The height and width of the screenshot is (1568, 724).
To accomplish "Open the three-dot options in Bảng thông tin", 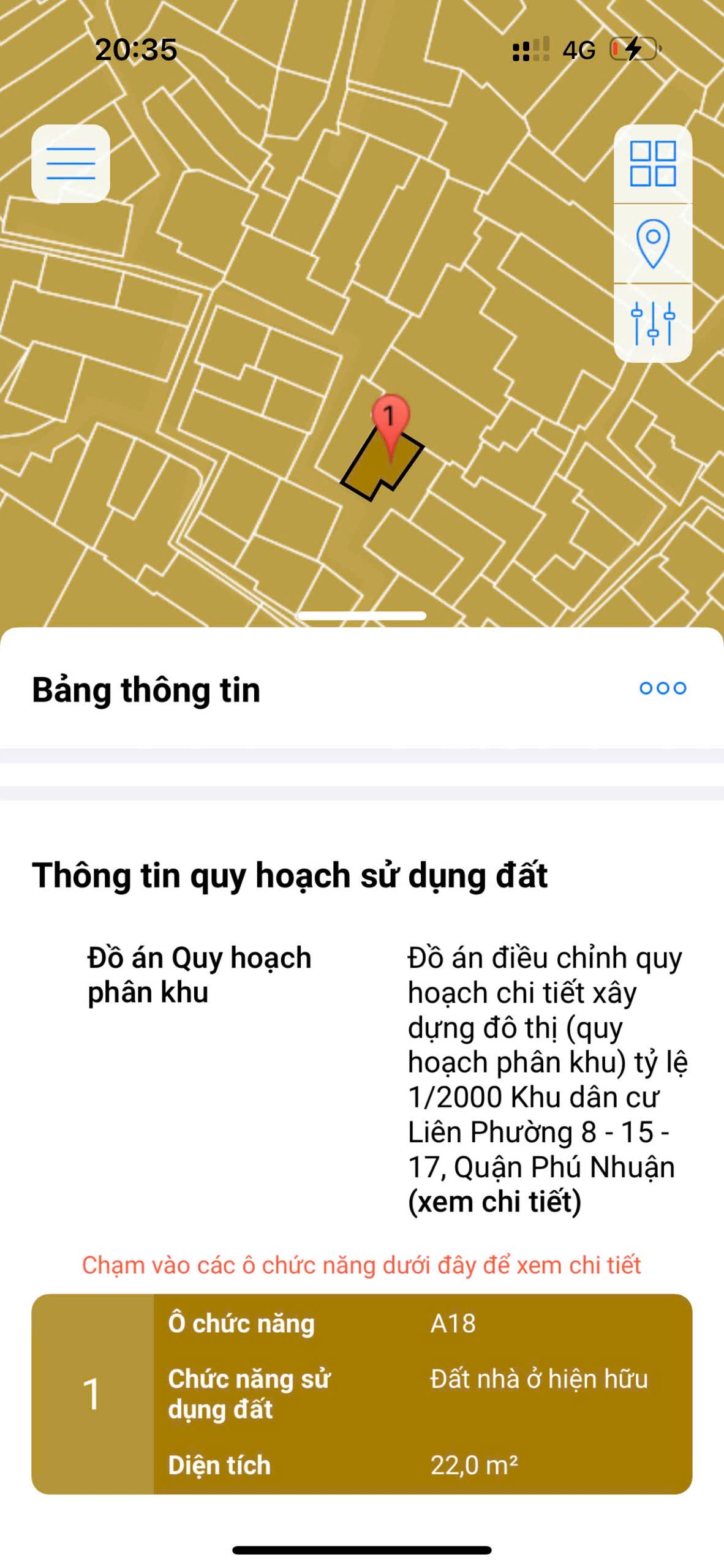I will (663, 688).
